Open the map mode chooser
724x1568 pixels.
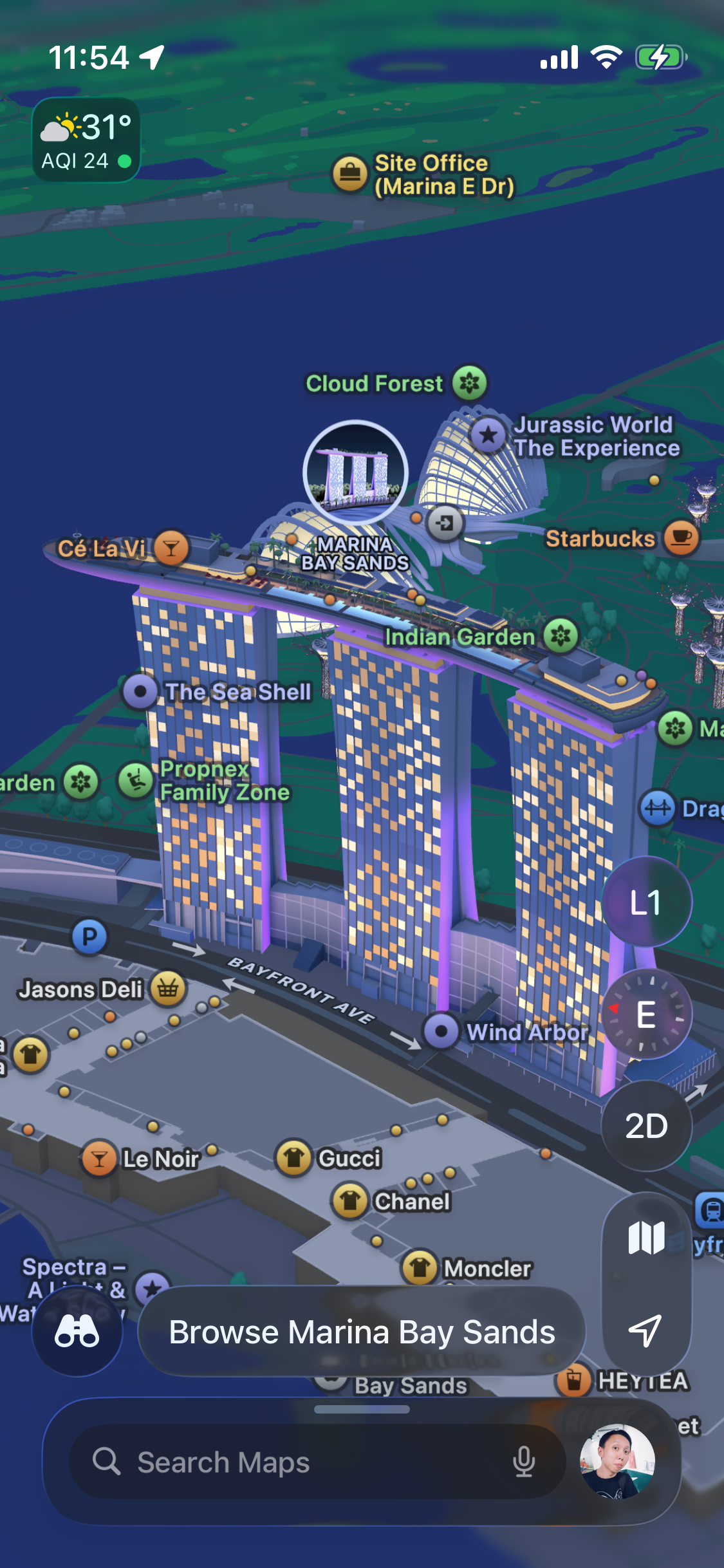(x=646, y=1238)
